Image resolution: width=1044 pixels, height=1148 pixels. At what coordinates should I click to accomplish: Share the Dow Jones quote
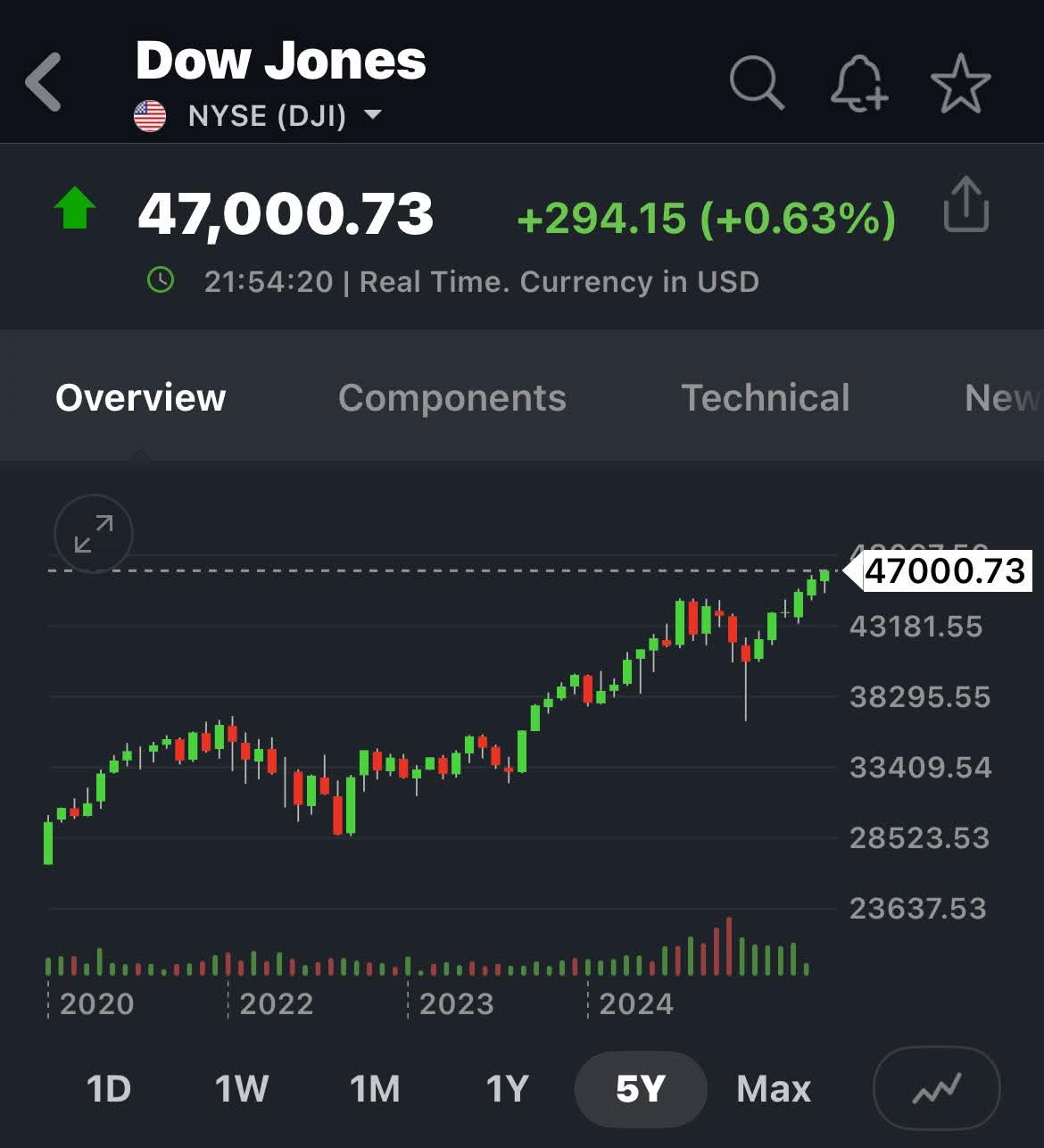pos(965,205)
